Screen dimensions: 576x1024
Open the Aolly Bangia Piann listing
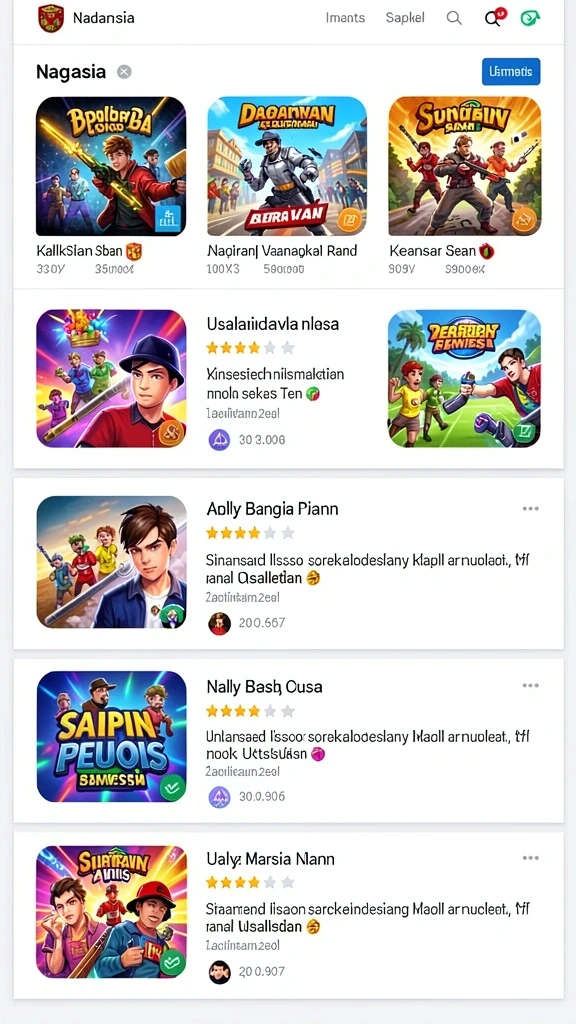289,563
